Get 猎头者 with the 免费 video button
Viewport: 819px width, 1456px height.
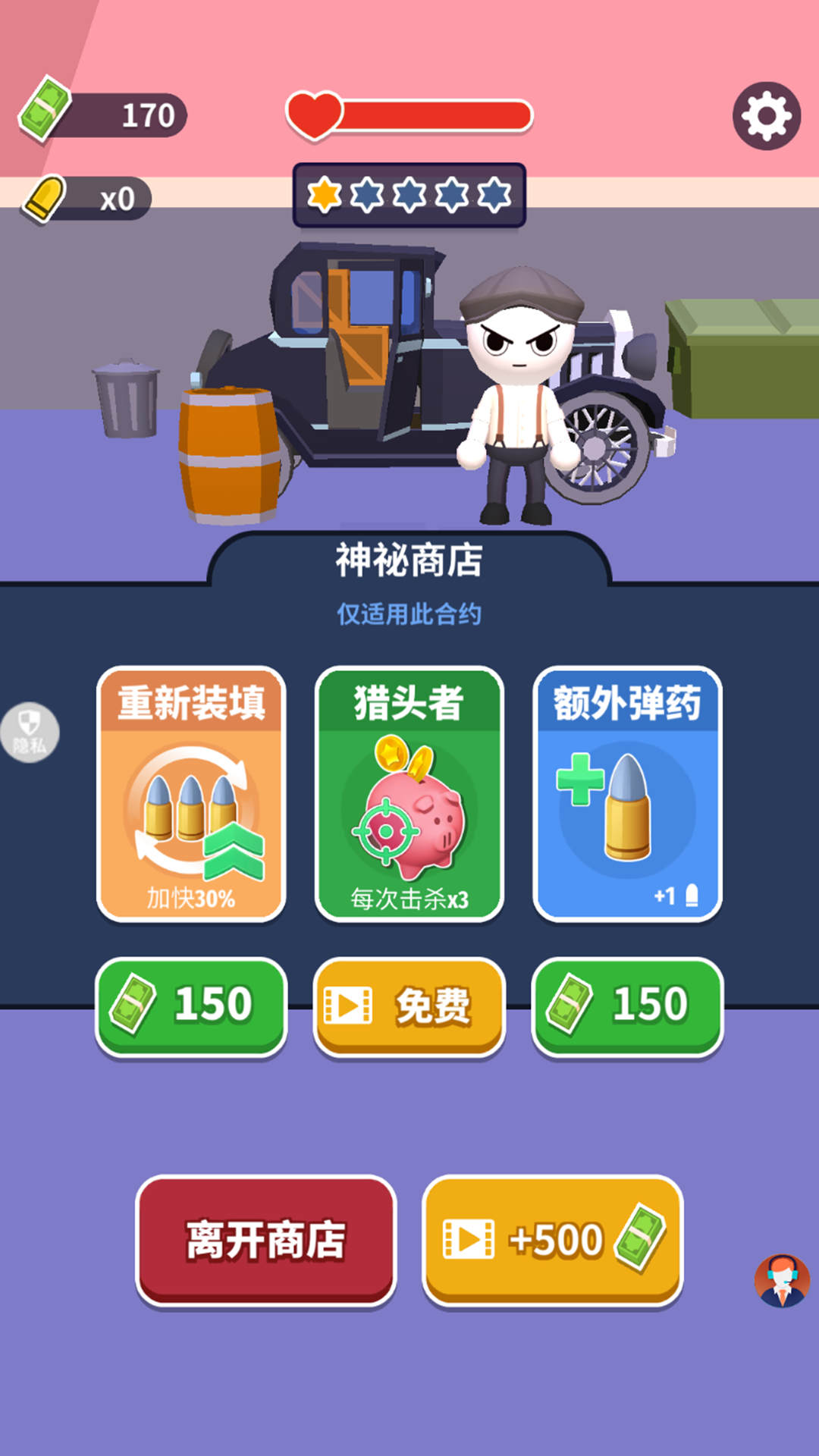(x=409, y=1006)
